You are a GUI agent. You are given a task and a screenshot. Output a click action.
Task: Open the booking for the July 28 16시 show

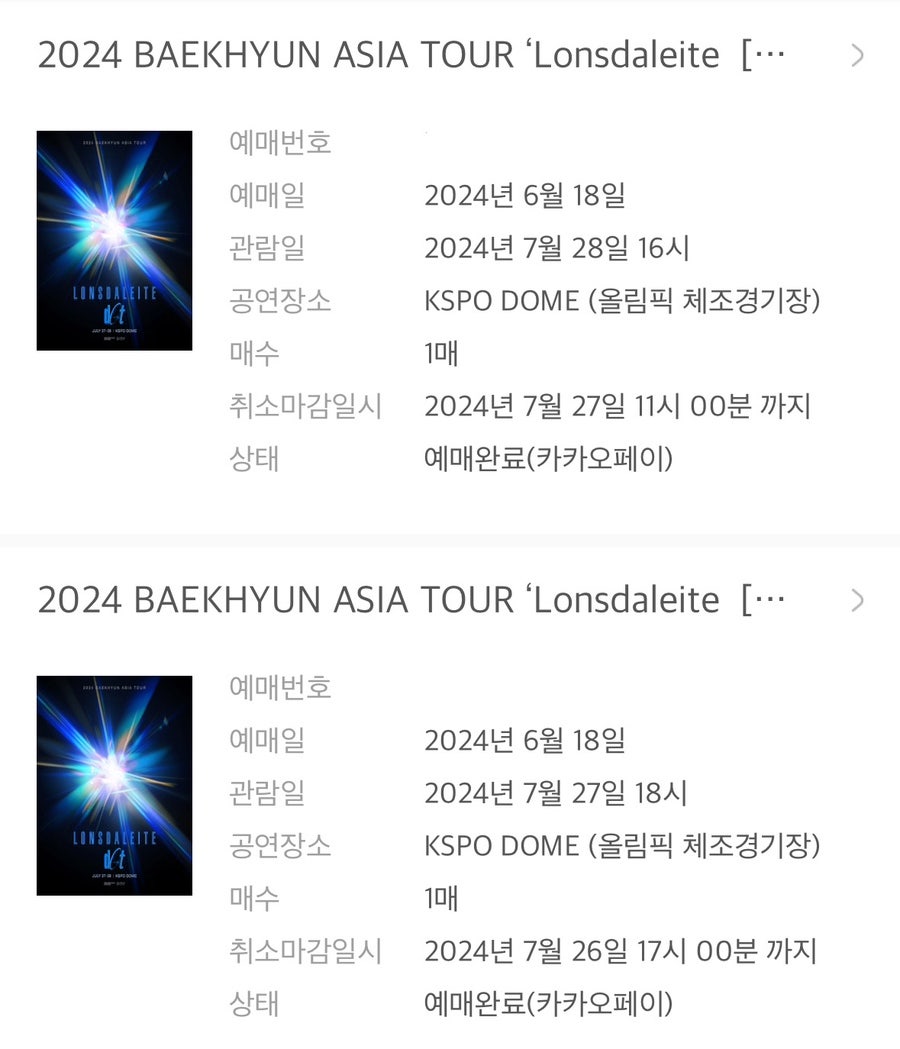[x=856, y=55]
